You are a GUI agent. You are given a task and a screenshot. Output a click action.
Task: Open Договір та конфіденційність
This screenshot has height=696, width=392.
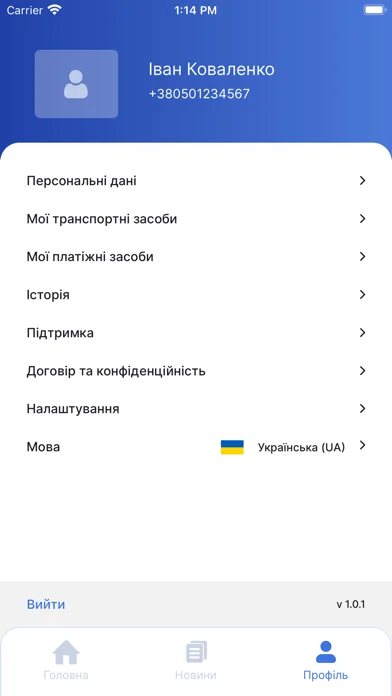196,371
